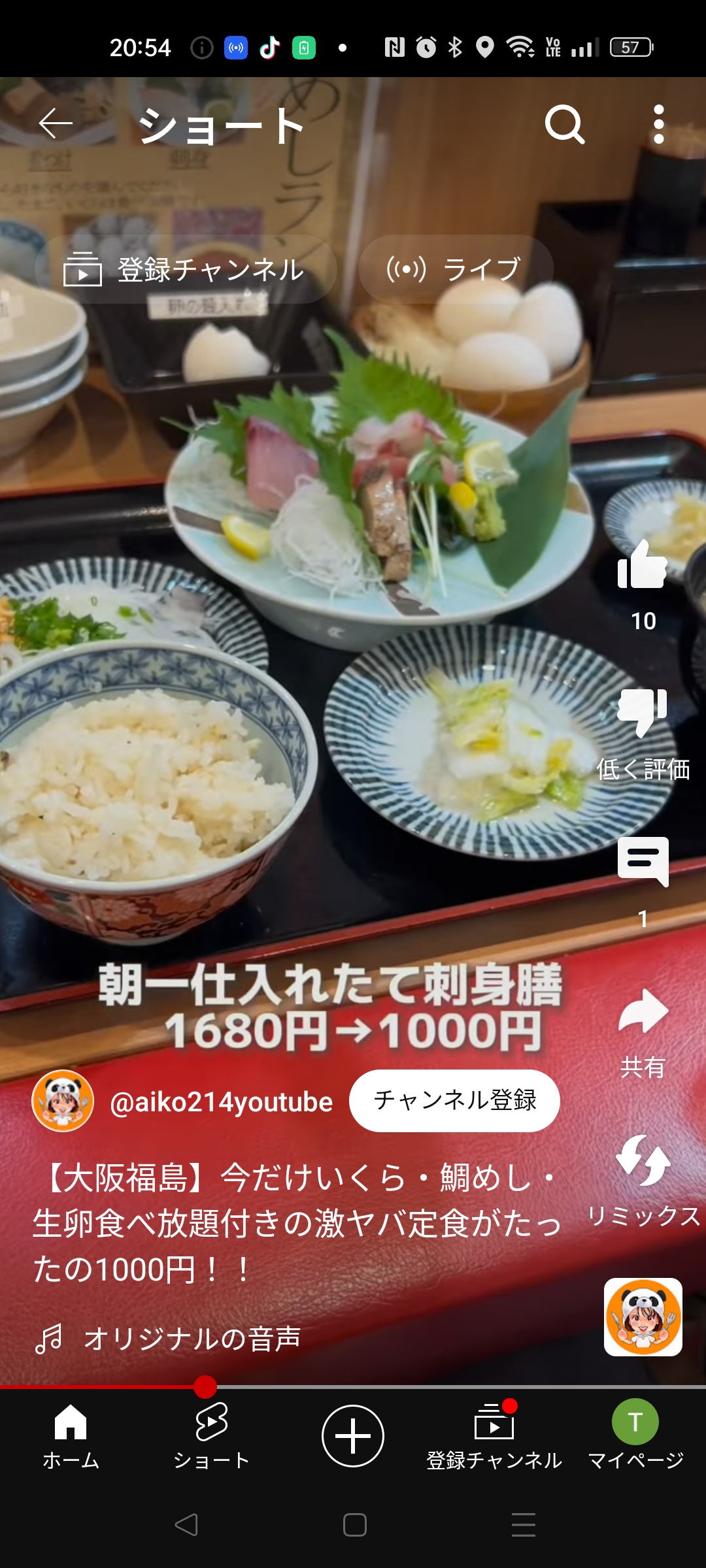
Task: Tap the system back button
Action: [x=186, y=1525]
